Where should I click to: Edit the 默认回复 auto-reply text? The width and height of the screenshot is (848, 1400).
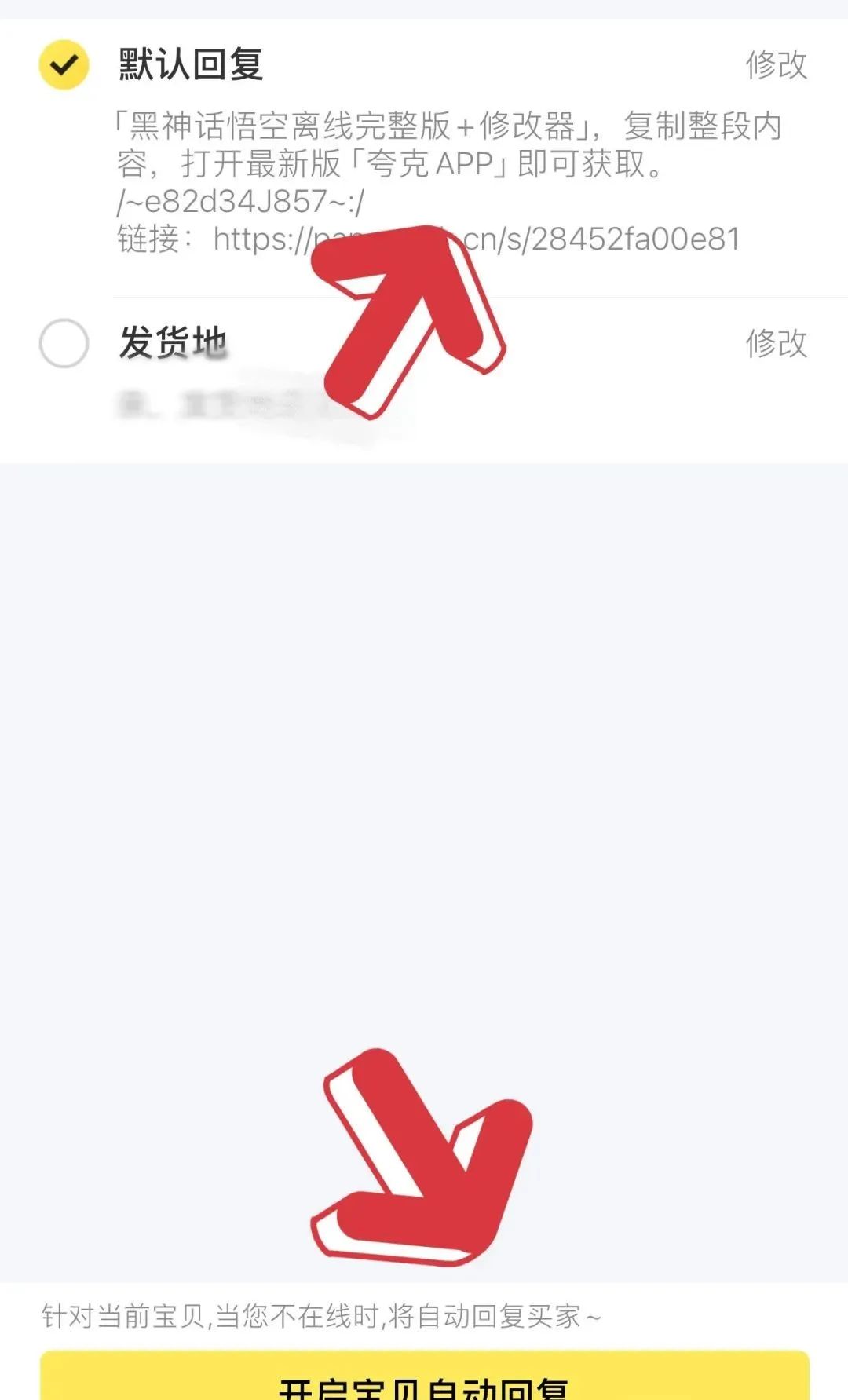pos(776,64)
